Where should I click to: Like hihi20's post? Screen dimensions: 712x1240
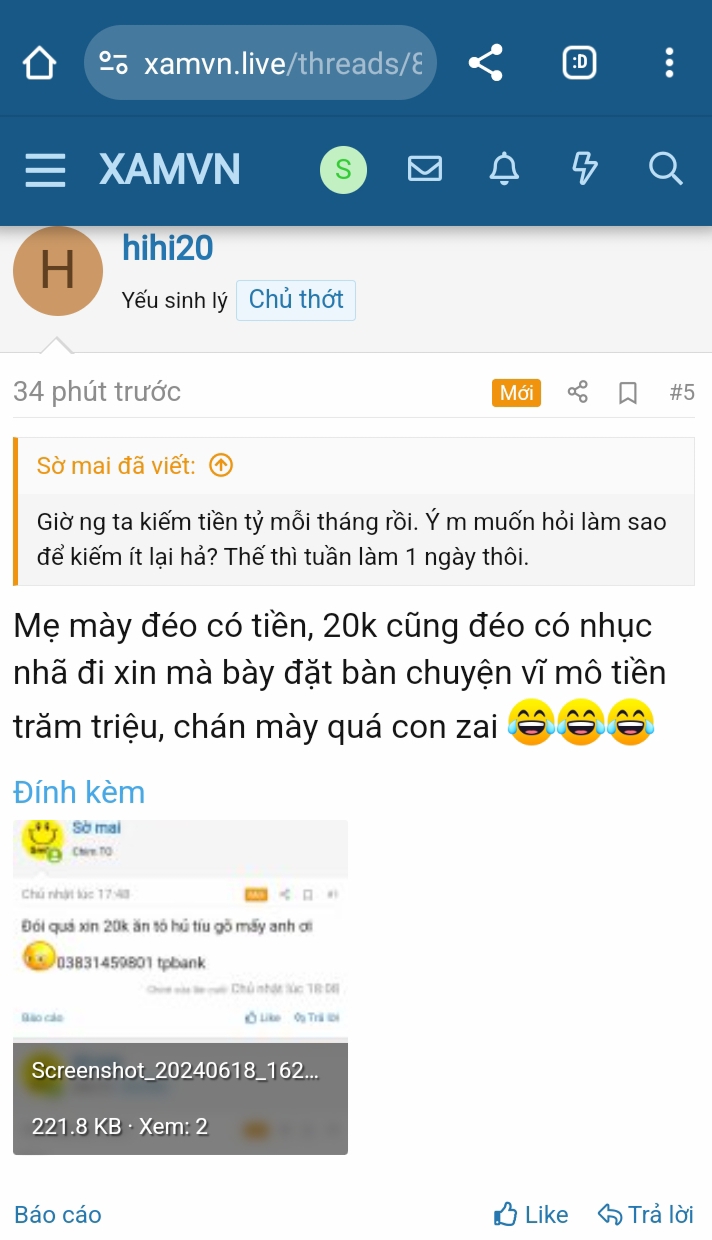coord(531,1215)
